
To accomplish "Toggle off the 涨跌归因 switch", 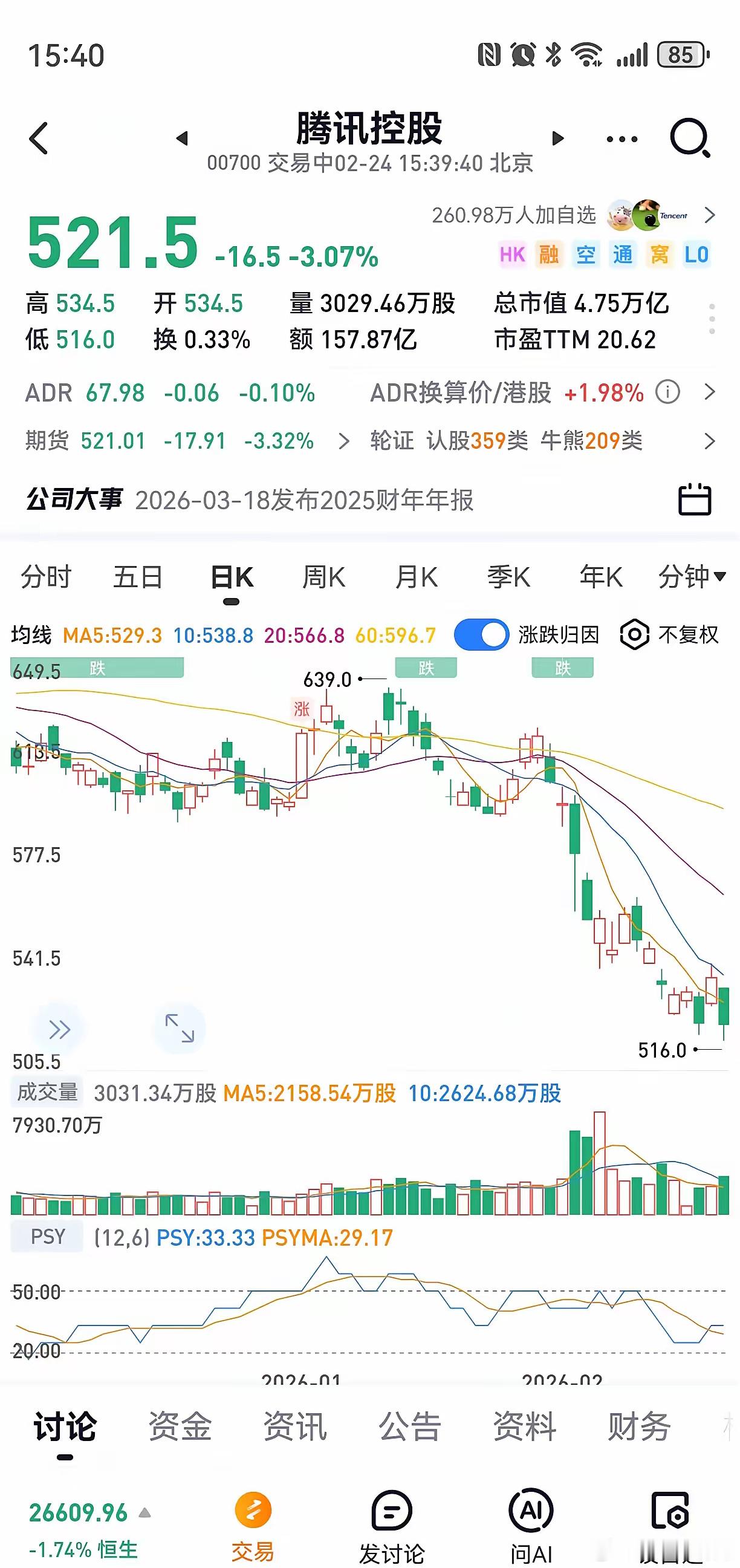I will [x=481, y=634].
